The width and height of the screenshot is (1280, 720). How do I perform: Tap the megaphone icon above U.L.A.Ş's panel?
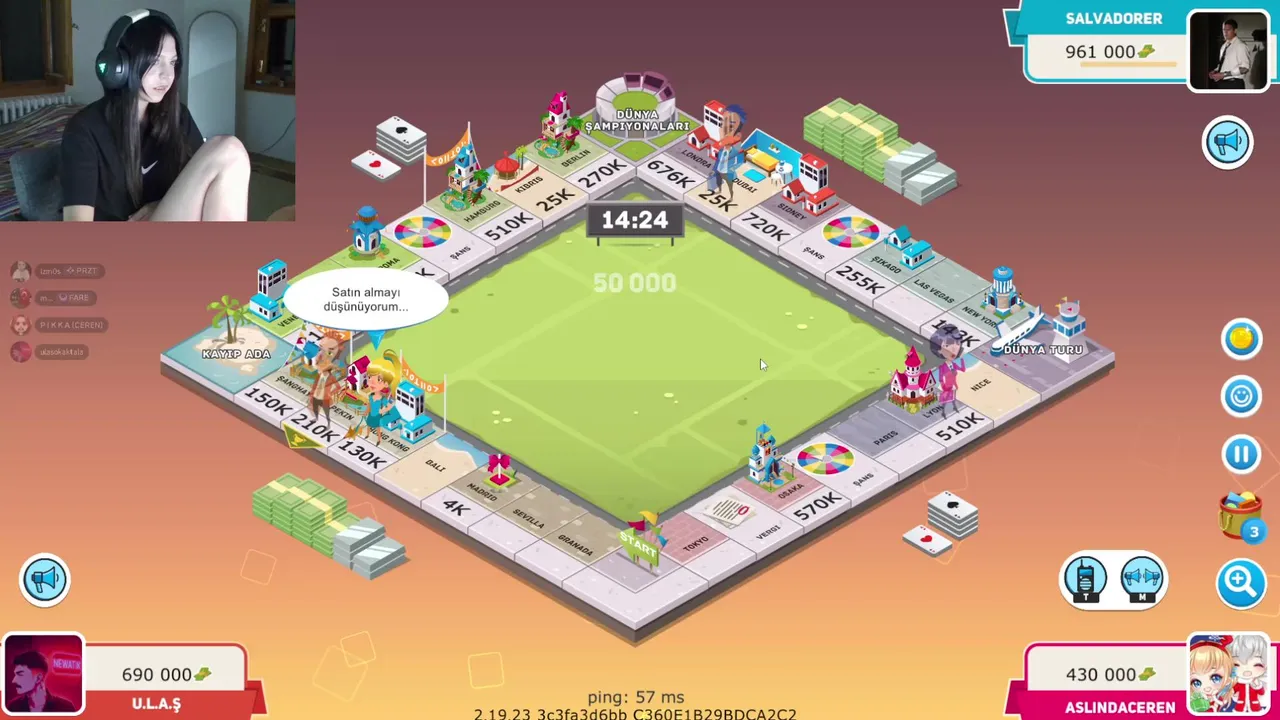click(x=45, y=580)
